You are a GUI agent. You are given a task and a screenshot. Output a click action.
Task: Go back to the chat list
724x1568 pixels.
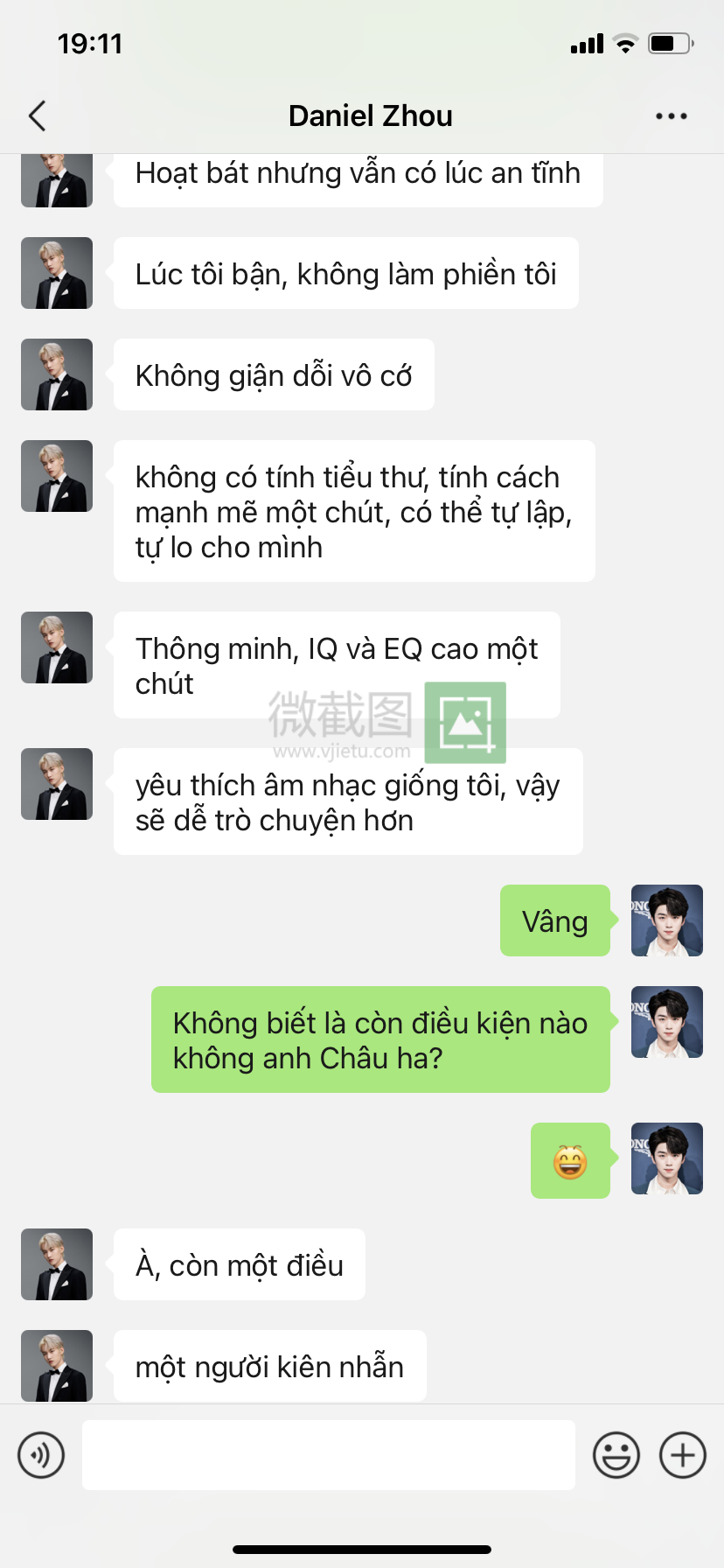(x=37, y=115)
